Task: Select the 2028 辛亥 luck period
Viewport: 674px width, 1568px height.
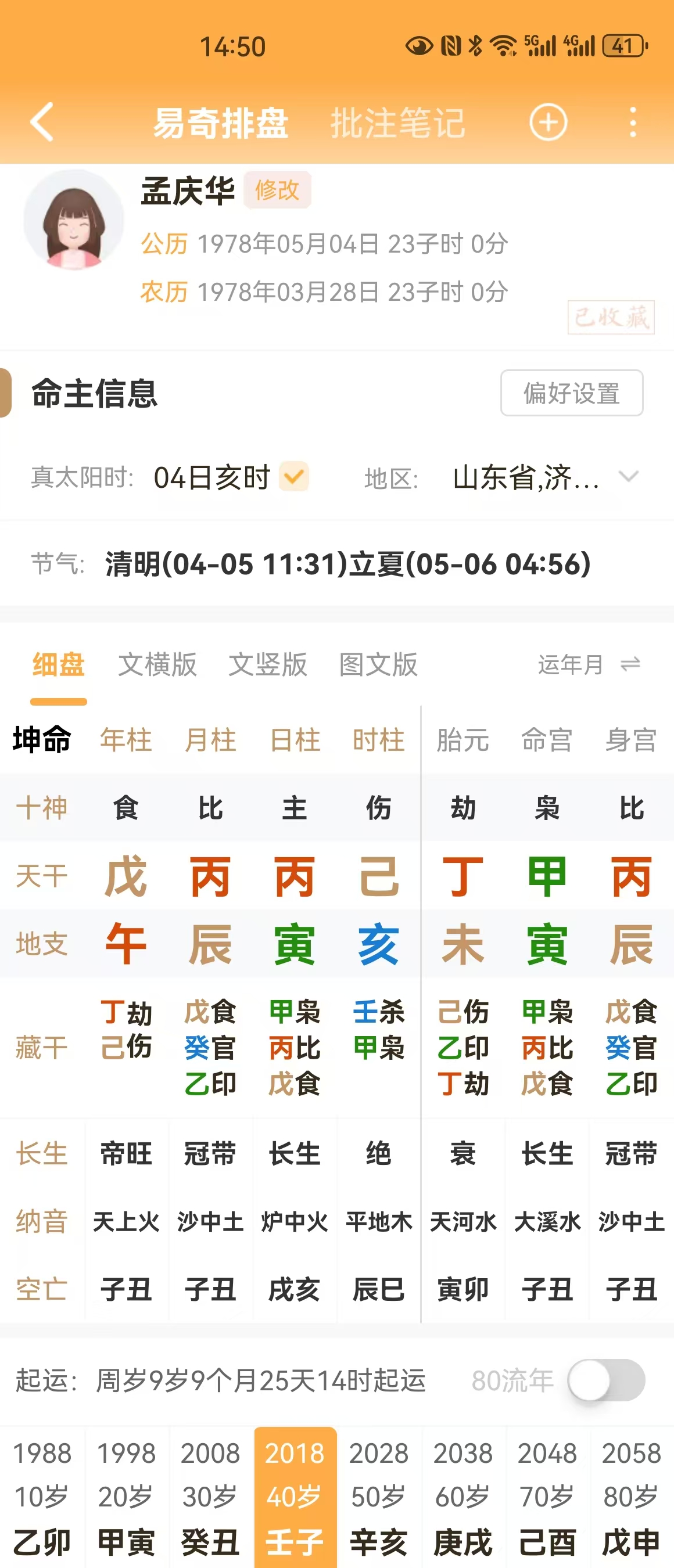Action: (x=379, y=1497)
